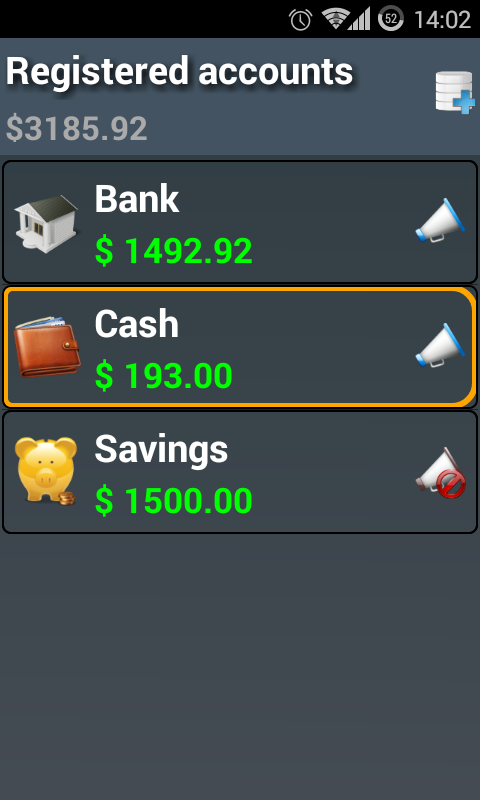Tap the megaphone icon on the Cash row
480x800 pixels.
[x=441, y=345]
